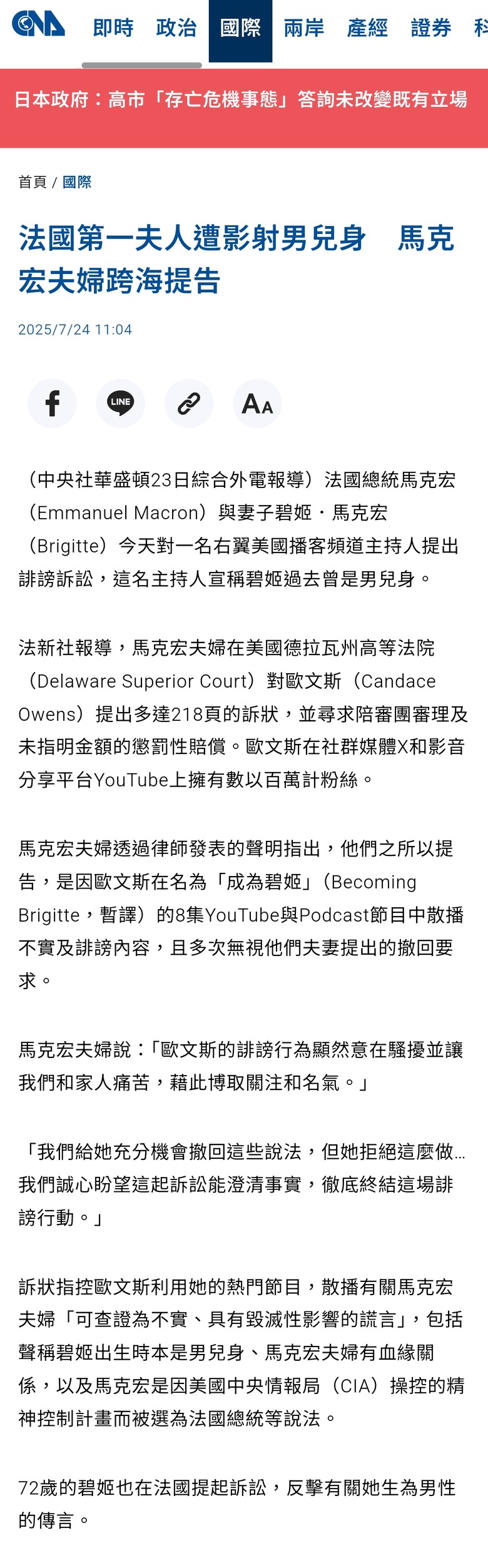The height and width of the screenshot is (1568, 488).
Task: Change the article font size
Action: click(x=257, y=404)
